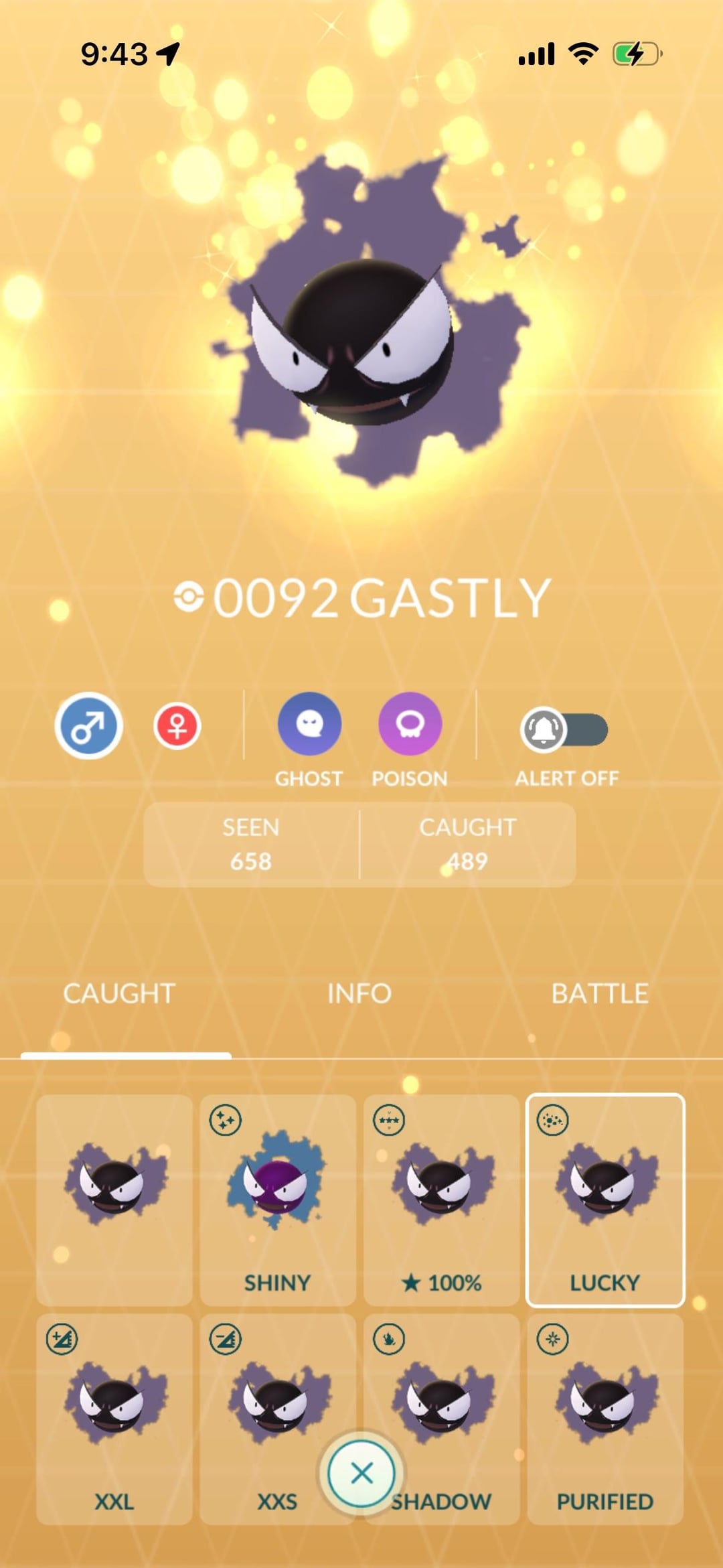Switch to the INFO tab
This screenshot has width=723, height=1568.
359,993
